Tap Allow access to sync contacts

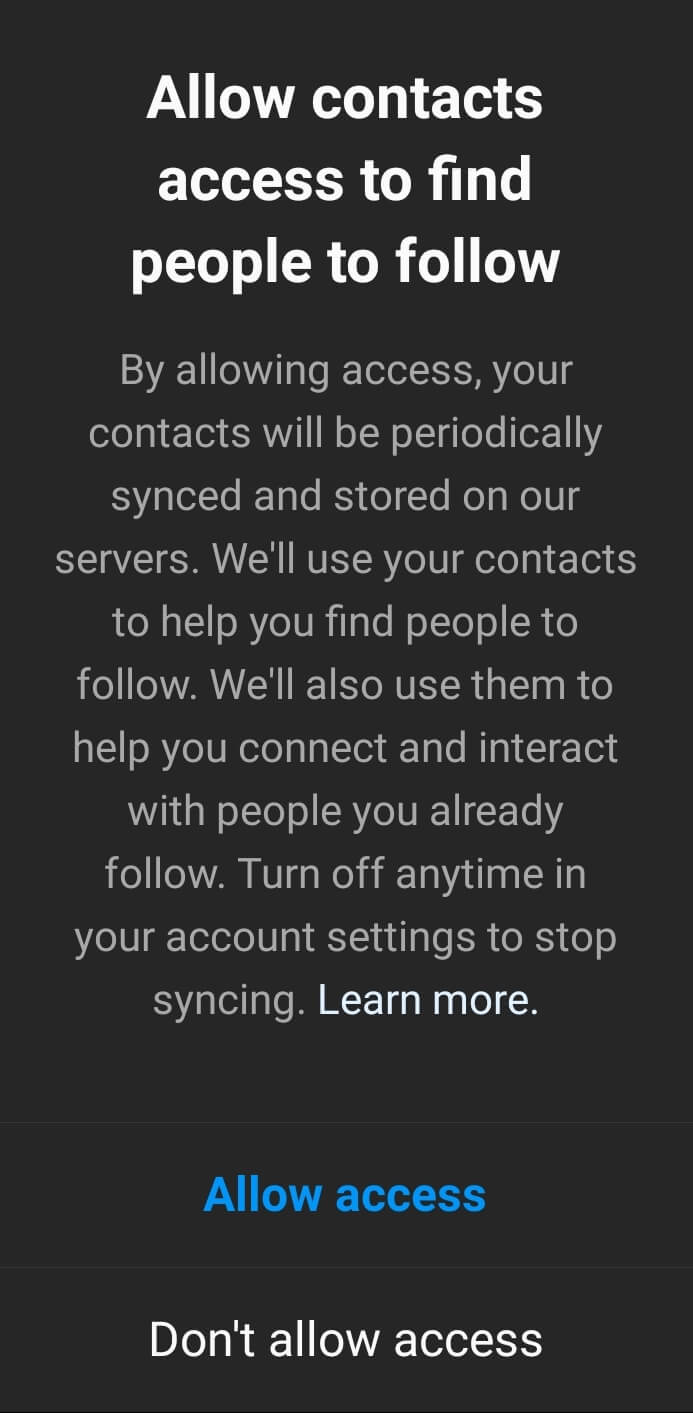coord(345,1195)
